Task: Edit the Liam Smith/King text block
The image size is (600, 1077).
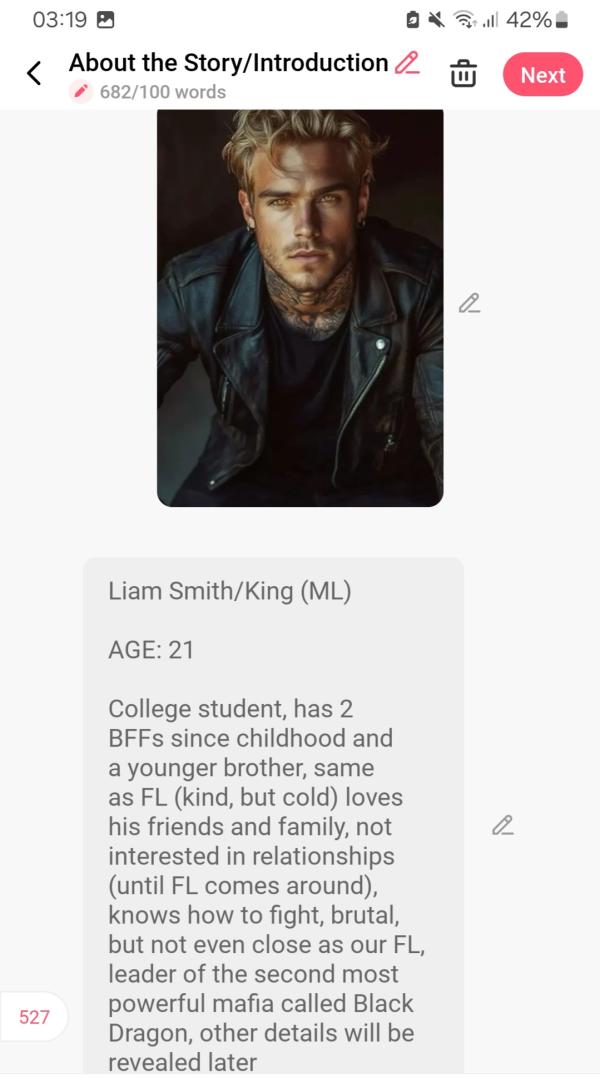Action: 502,825
